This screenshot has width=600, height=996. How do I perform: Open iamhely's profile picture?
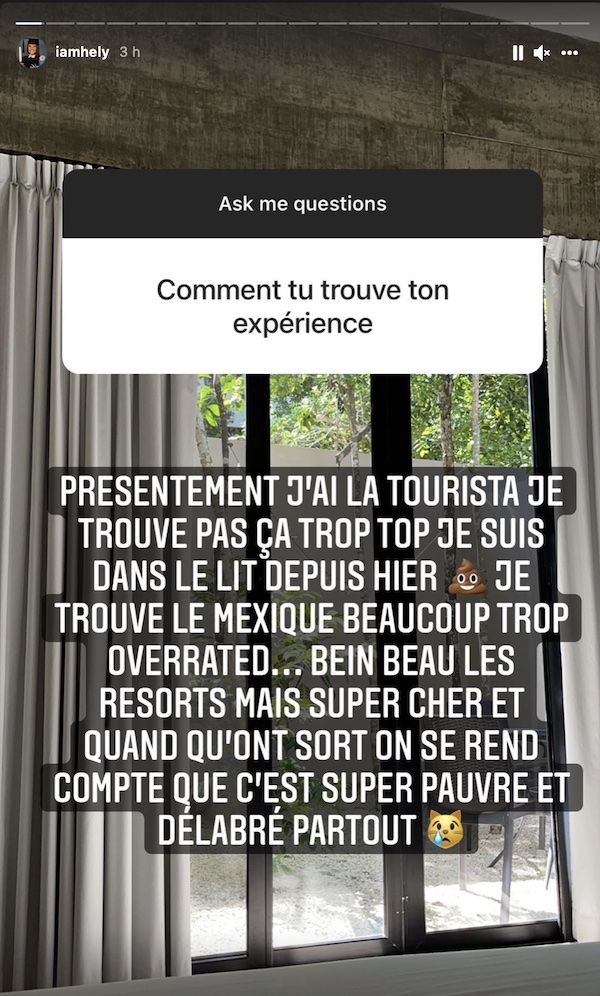coord(32,53)
